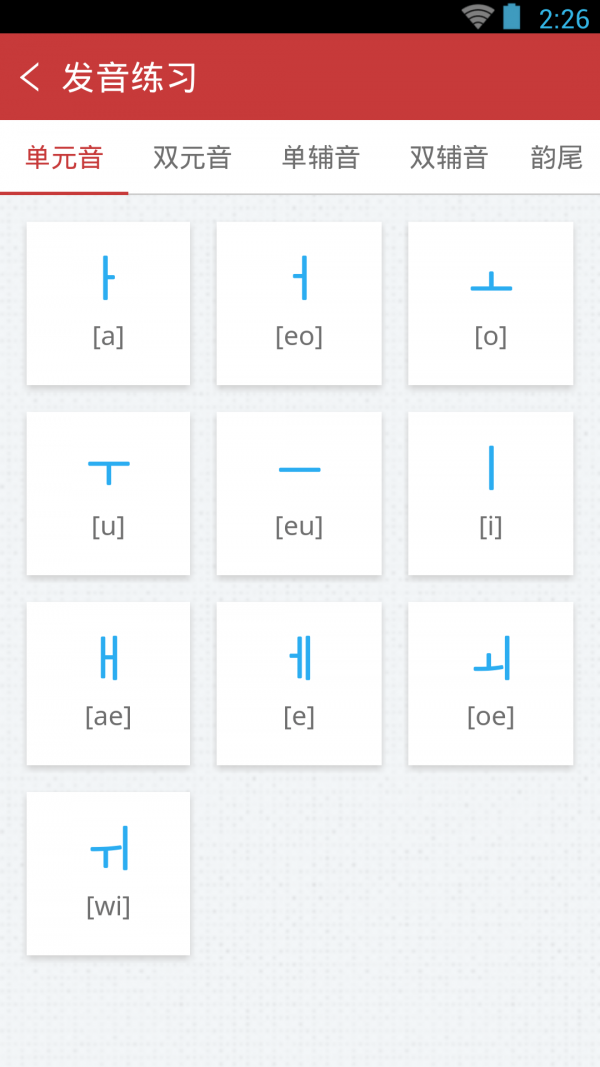Choose the ㅡ [eu] vowel card
600x1067 pixels.
point(299,493)
